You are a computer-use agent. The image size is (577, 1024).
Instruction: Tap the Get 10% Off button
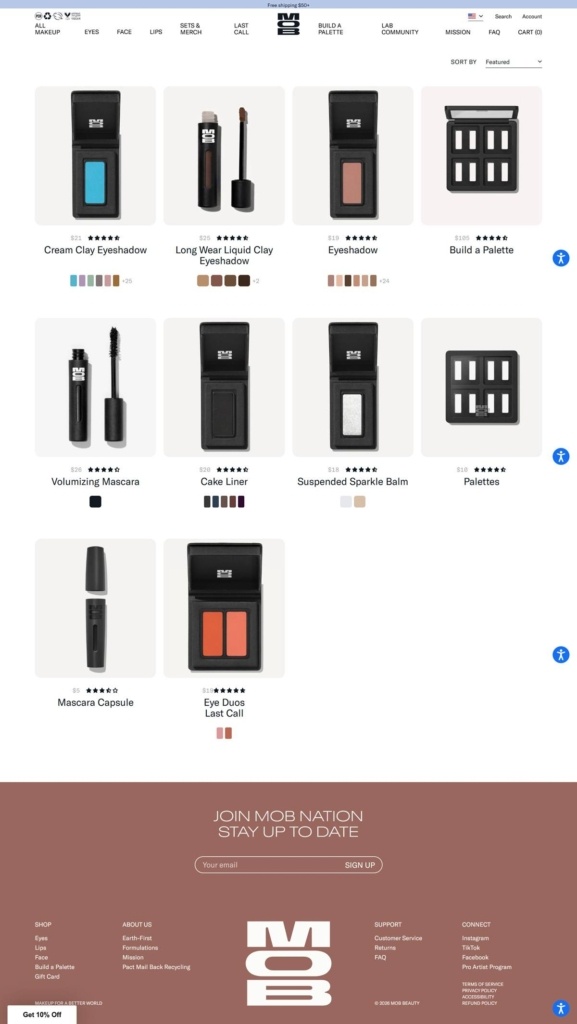tap(42, 1014)
